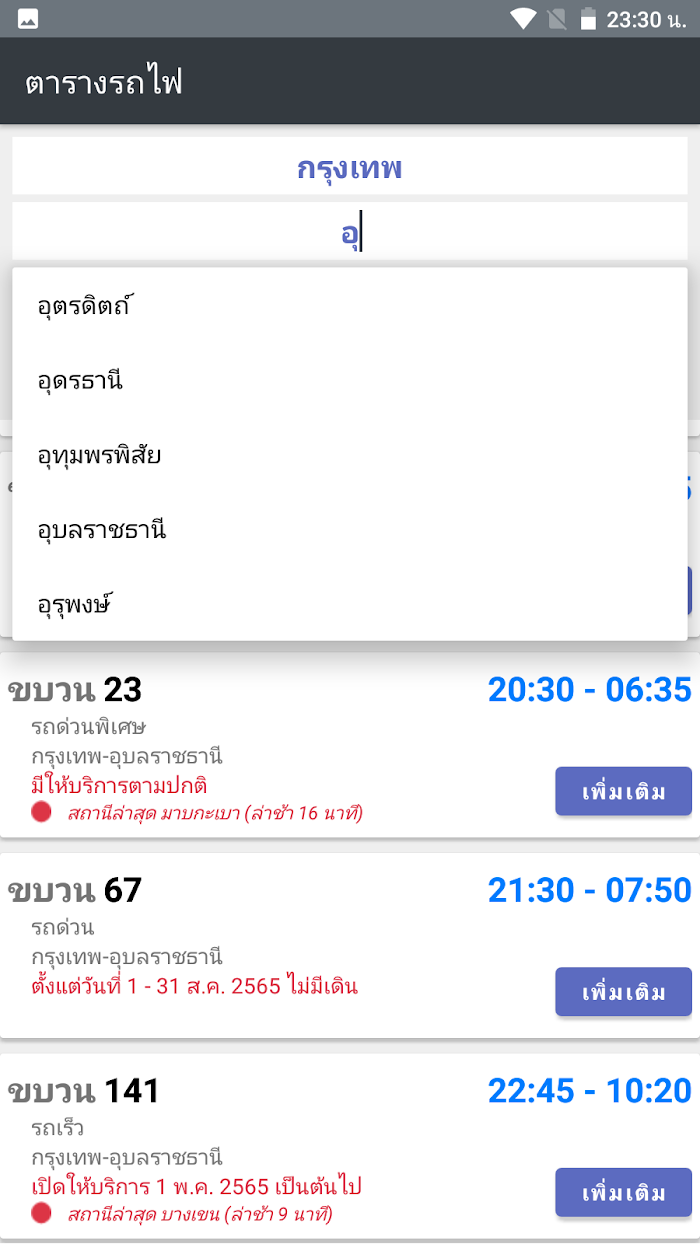The image size is (700, 1244).
Task: Choose อุรุพงษ์ station suggestion
Action: (350, 604)
